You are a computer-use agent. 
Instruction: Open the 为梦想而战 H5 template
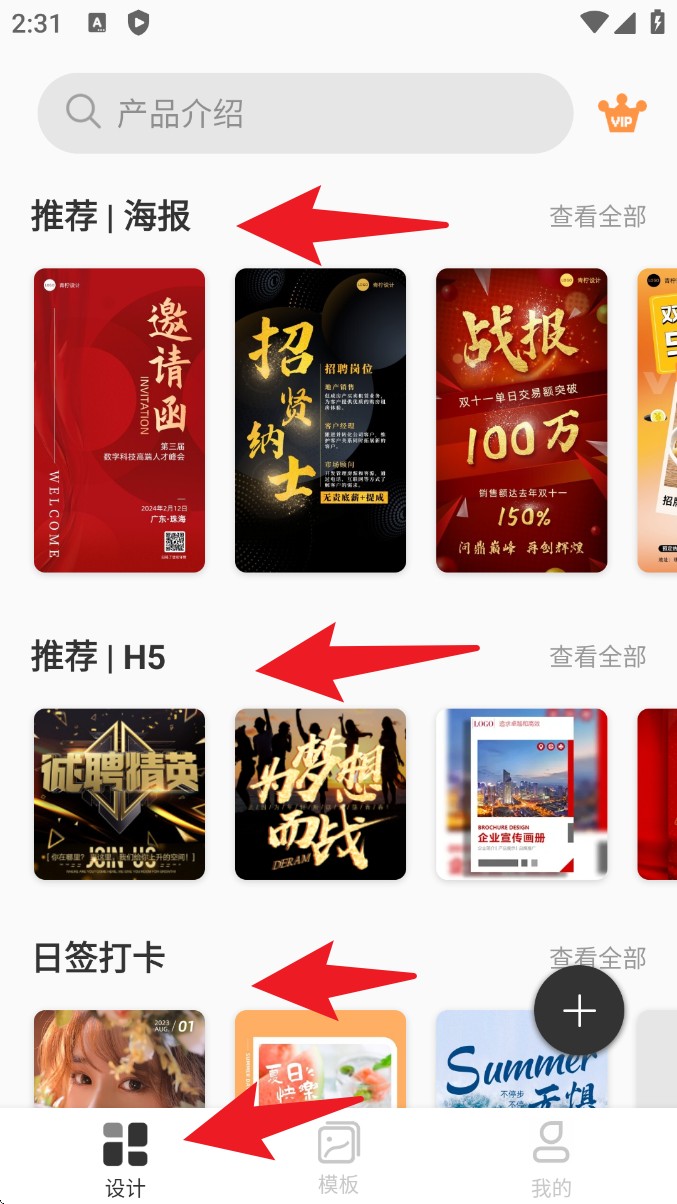[x=320, y=794]
